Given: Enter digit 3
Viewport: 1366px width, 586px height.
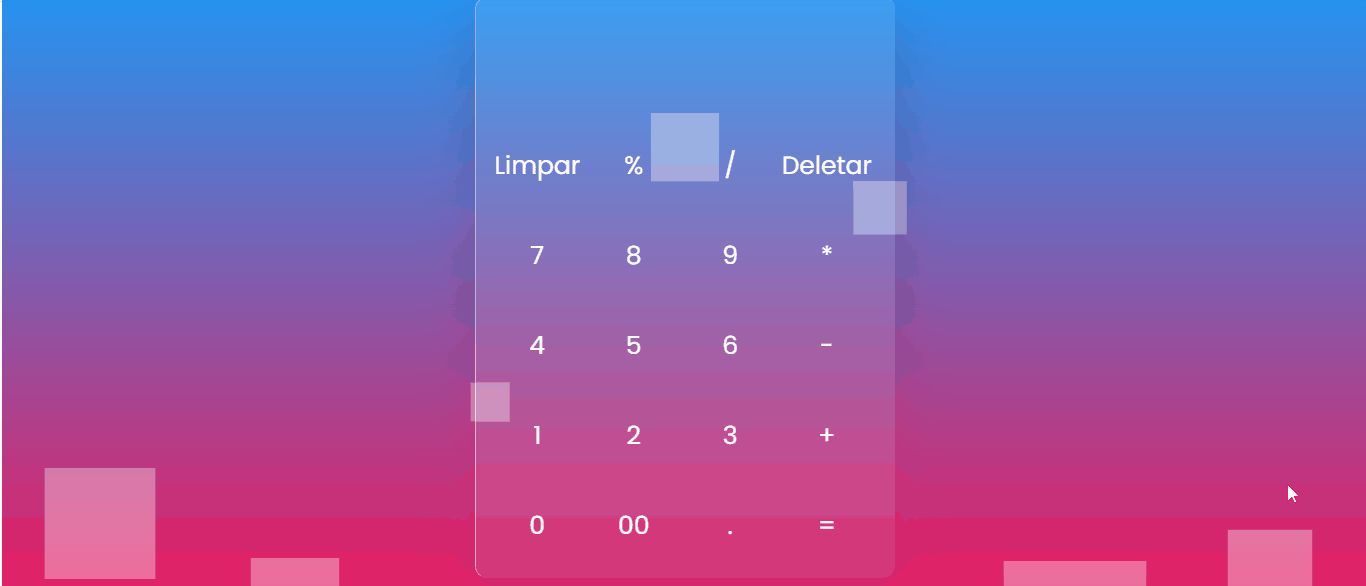Looking at the screenshot, I should 730,436.
